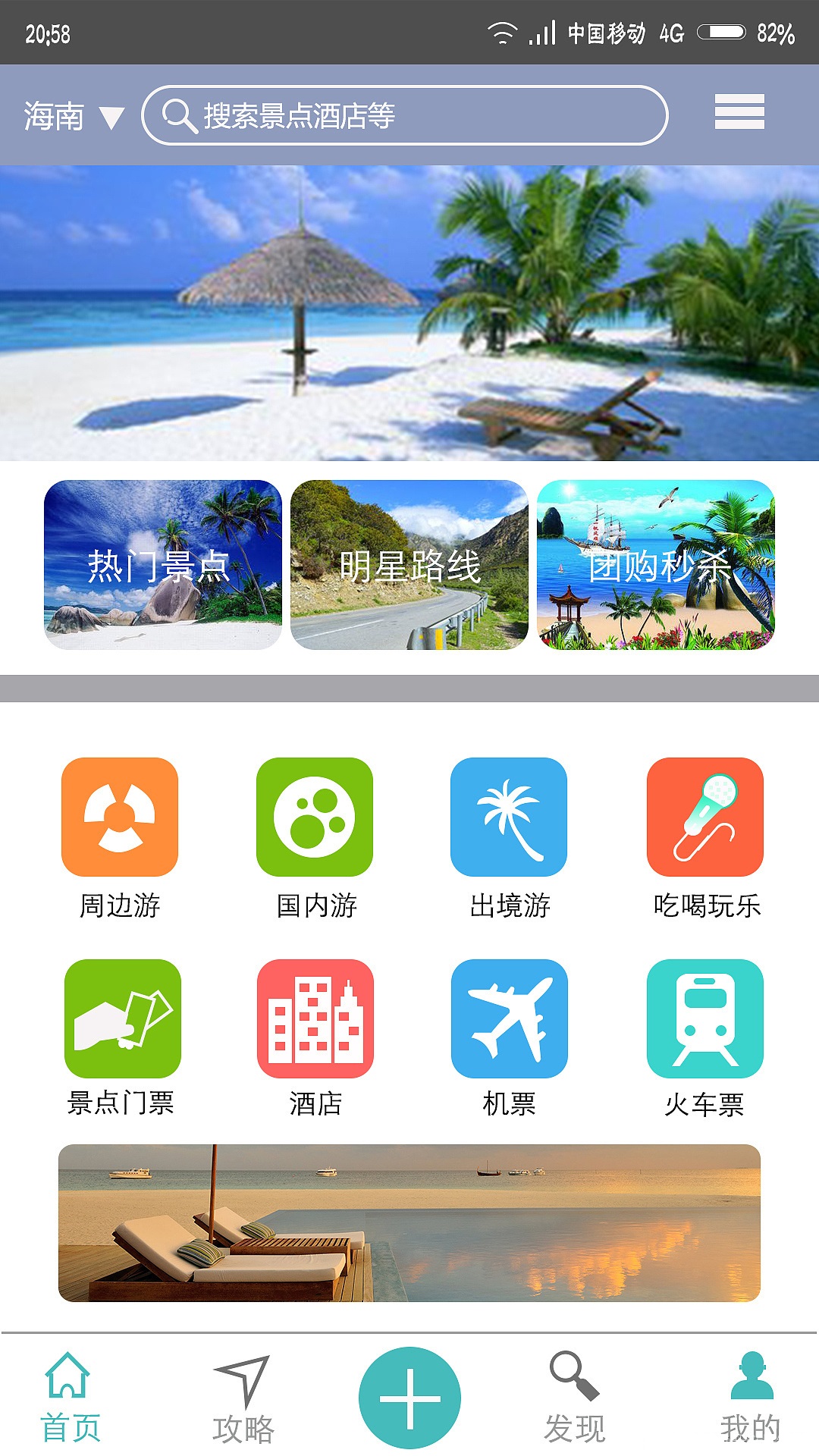Open the 团购秒杀 card

656,565
